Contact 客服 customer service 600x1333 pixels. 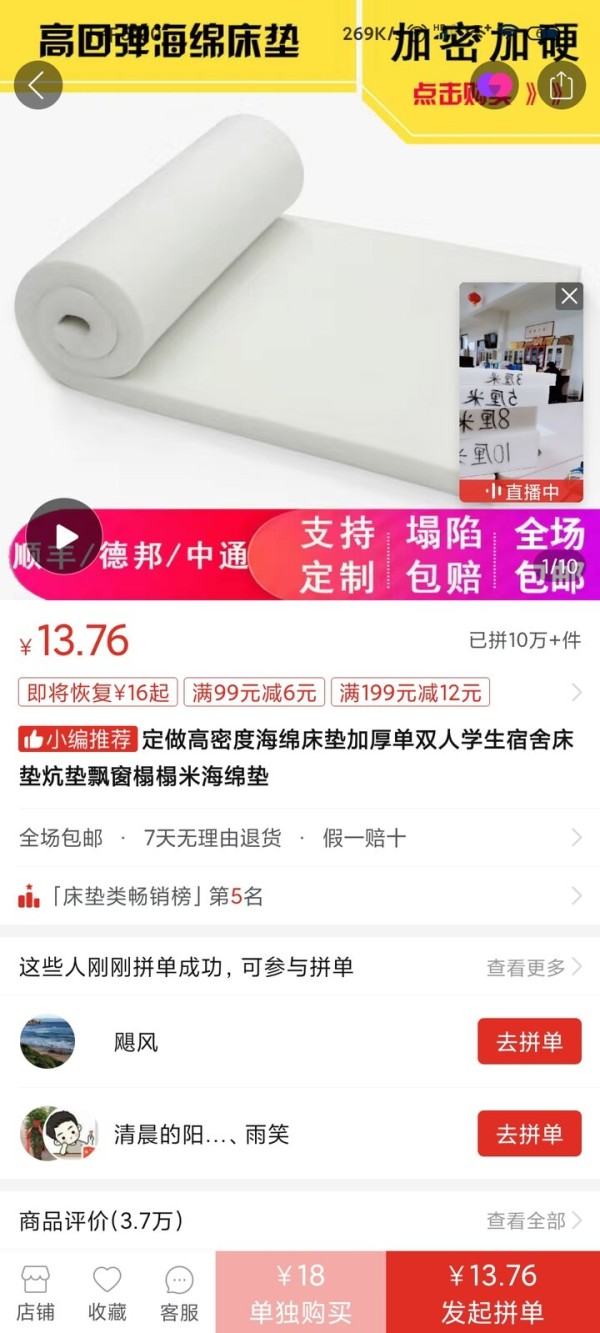(x=179, y=1292)
